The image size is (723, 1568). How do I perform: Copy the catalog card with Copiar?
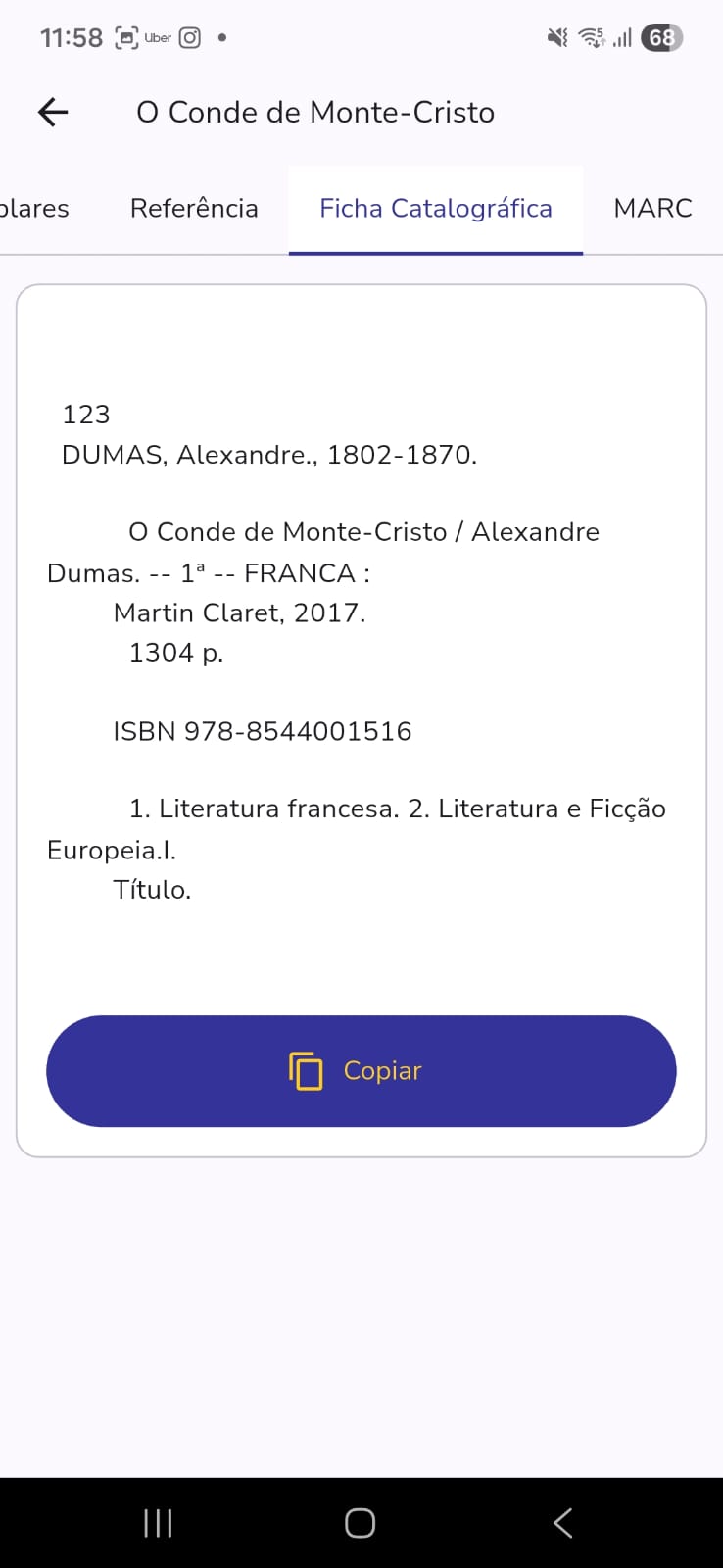click(361, 1071)
